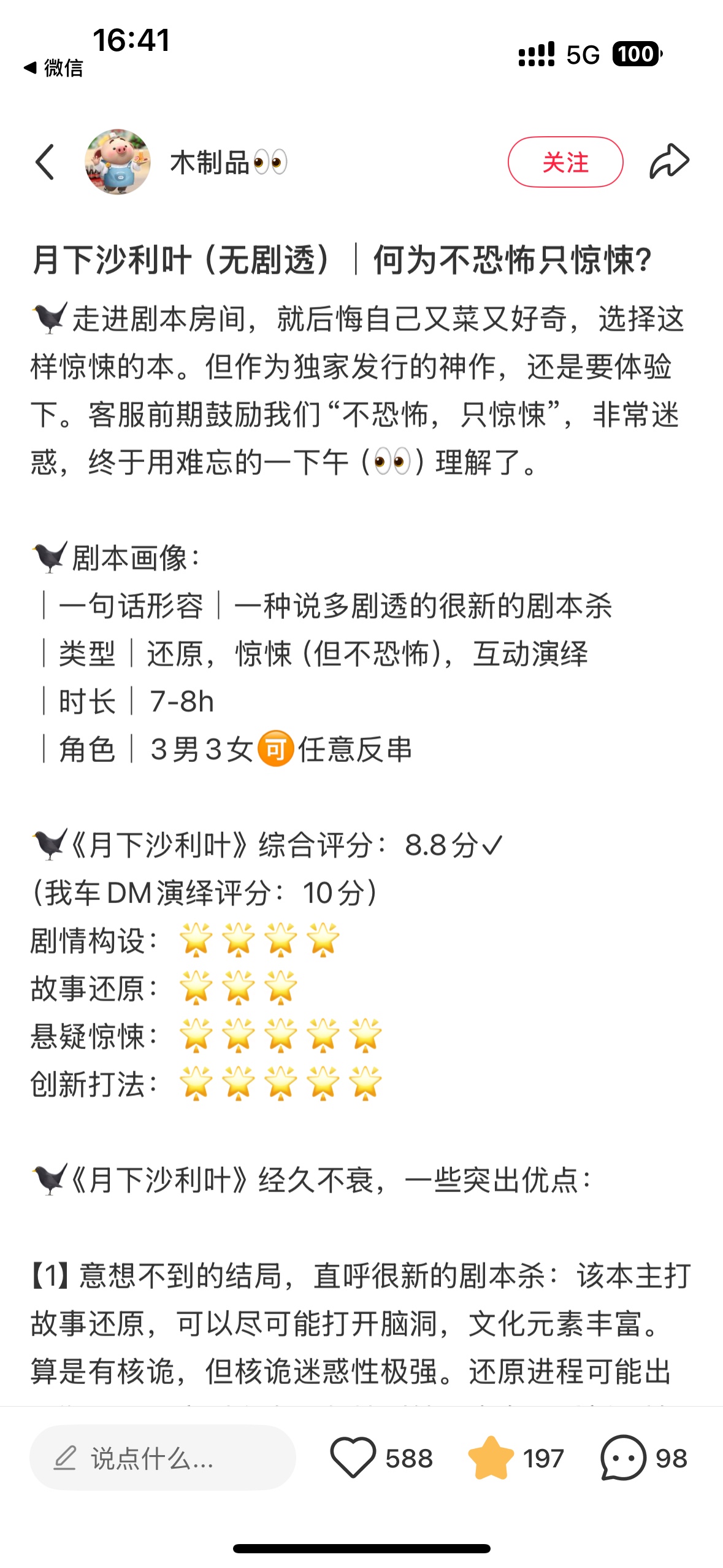Share this post via the arrow icon
Screen dimensions: 723x1568
tap(669, 161)
